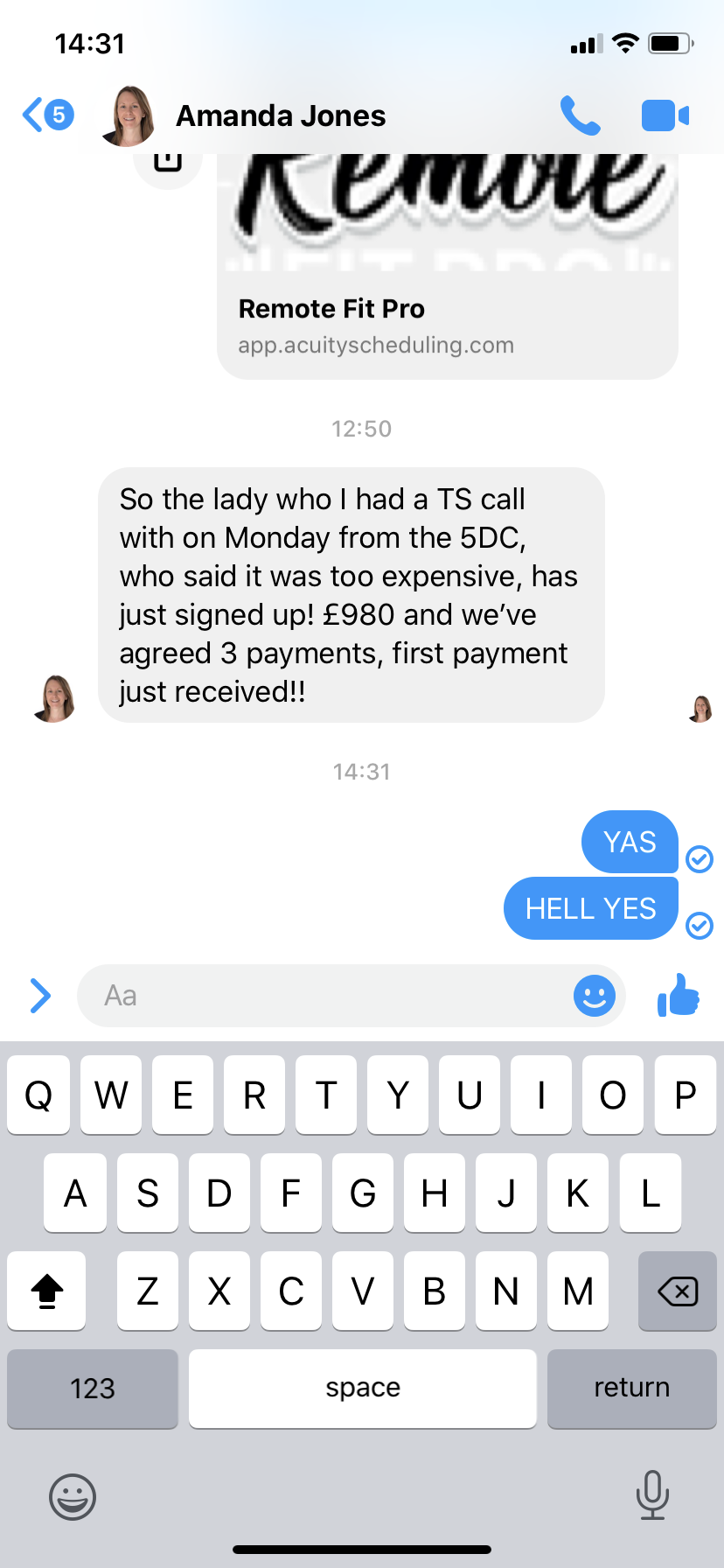Share the Remote Fit Pro link
The width and height of the screenshot is (724, 1568).
point(168,163)
